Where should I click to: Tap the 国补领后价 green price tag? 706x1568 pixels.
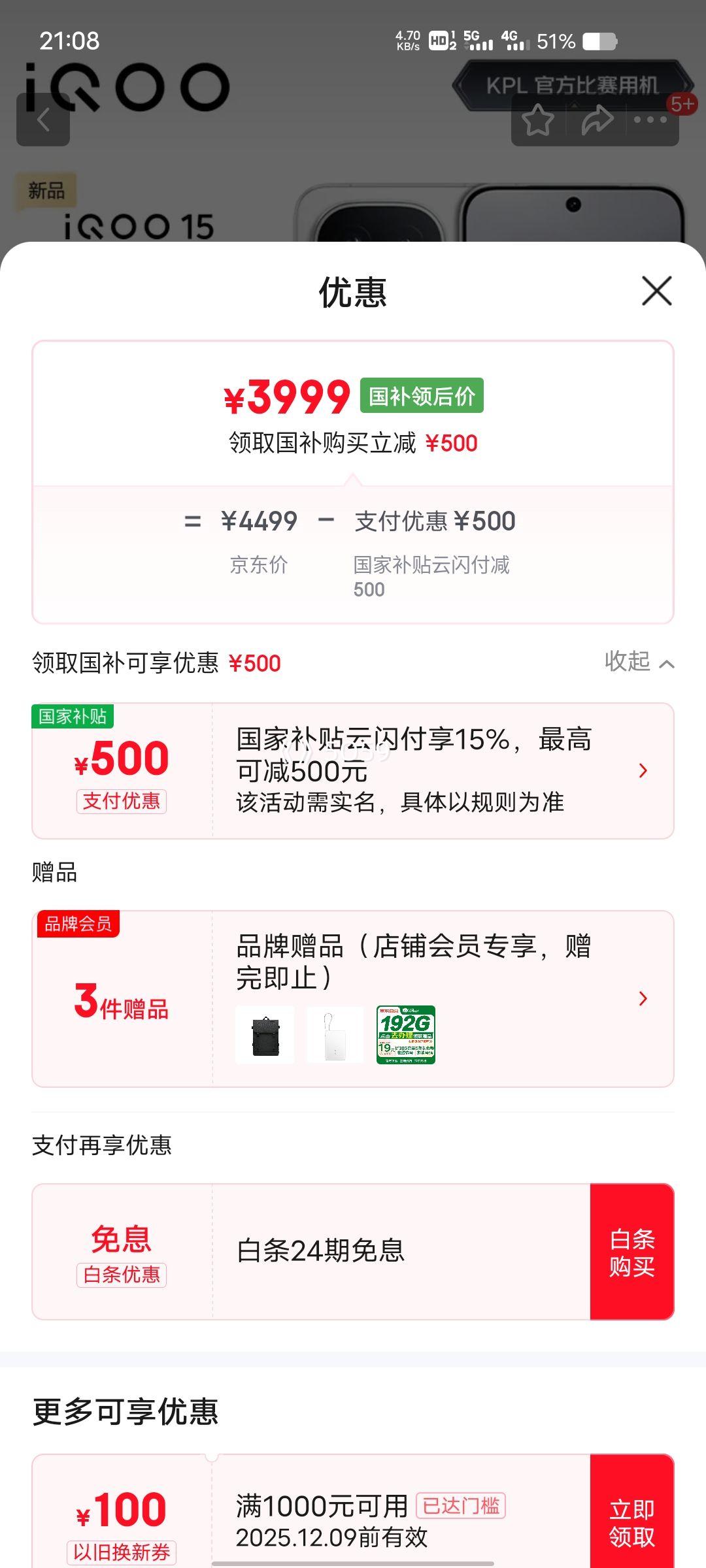[x=421, y=397]
